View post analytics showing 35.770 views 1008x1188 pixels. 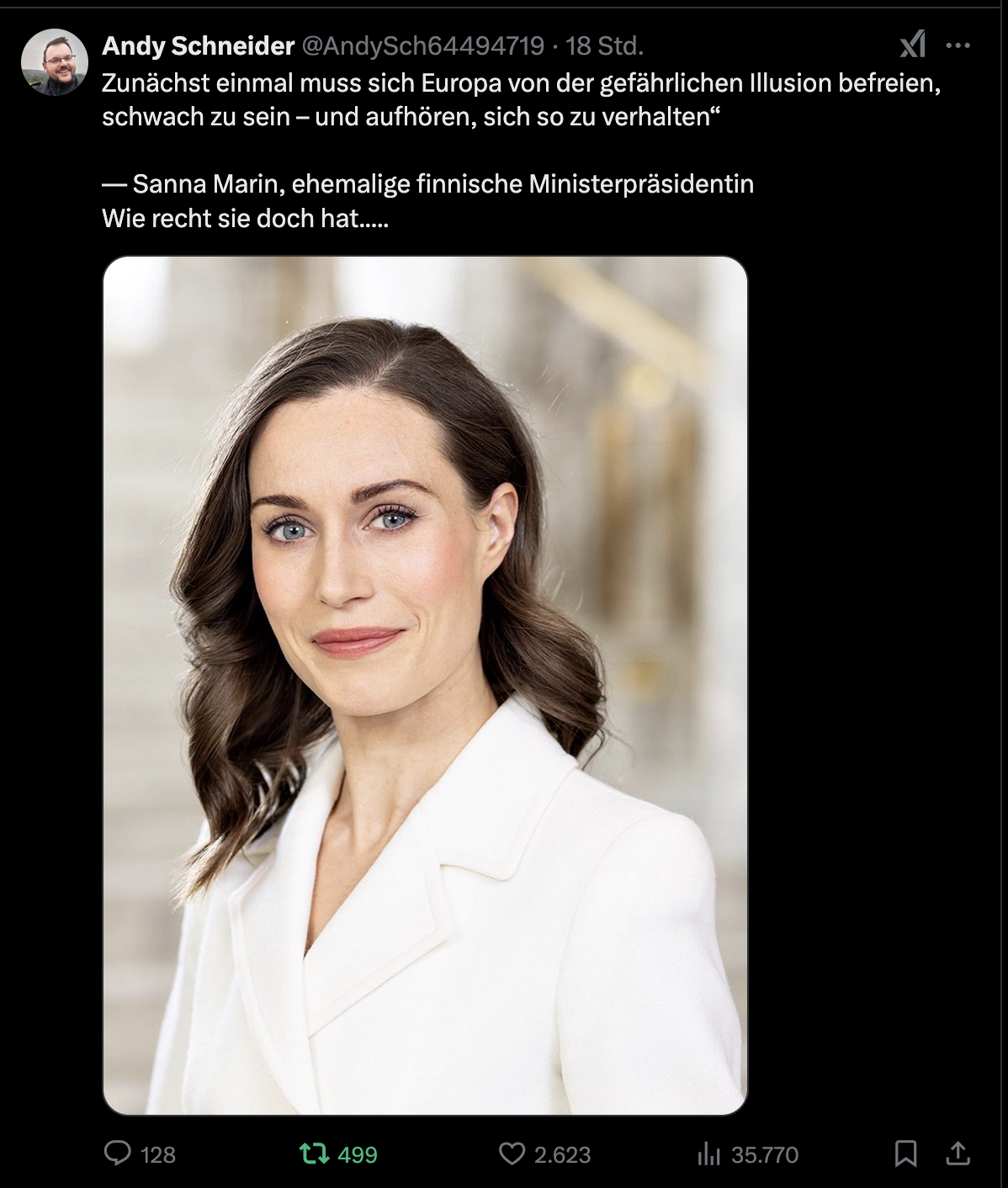[x=708, y=1154]
